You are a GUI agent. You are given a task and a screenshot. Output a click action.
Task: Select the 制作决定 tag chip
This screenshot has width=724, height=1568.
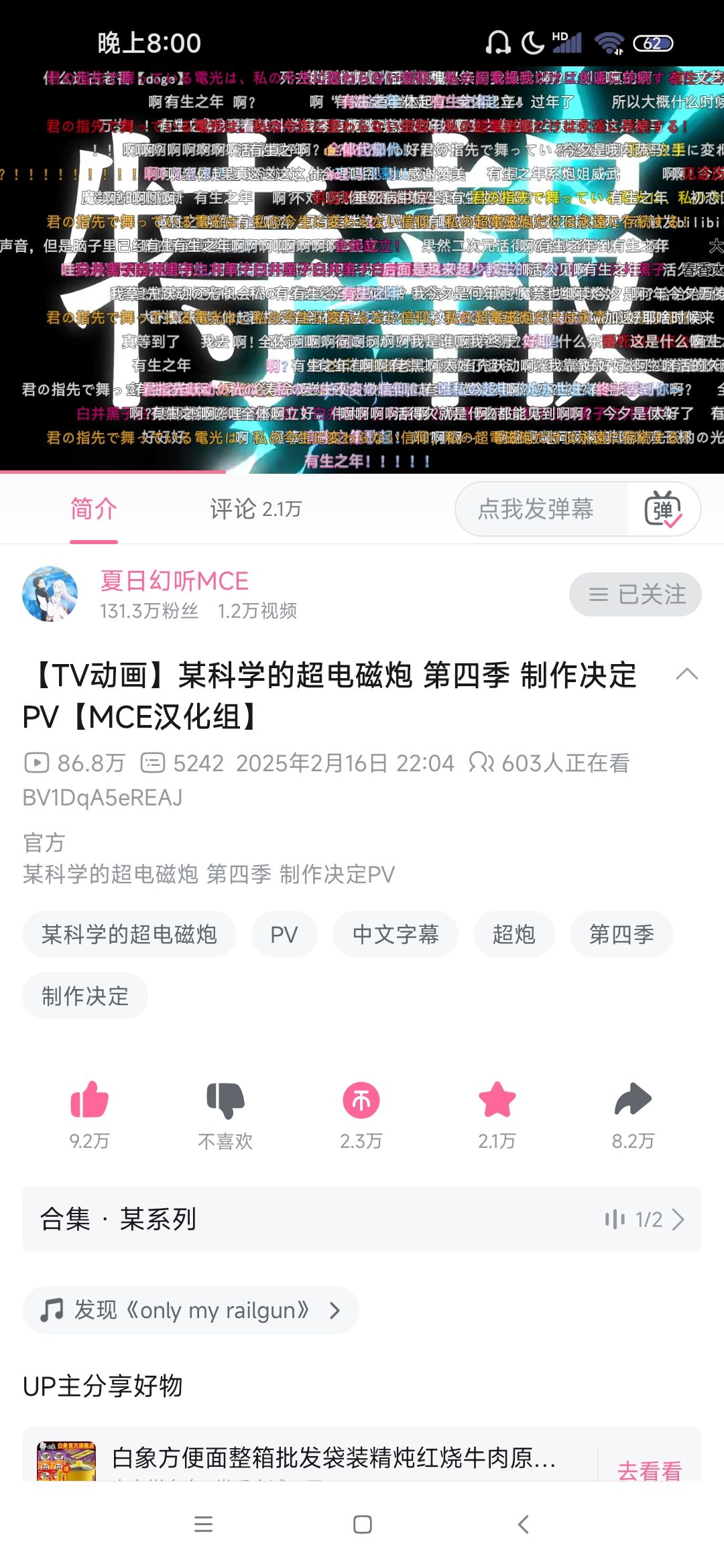point(84,996)
